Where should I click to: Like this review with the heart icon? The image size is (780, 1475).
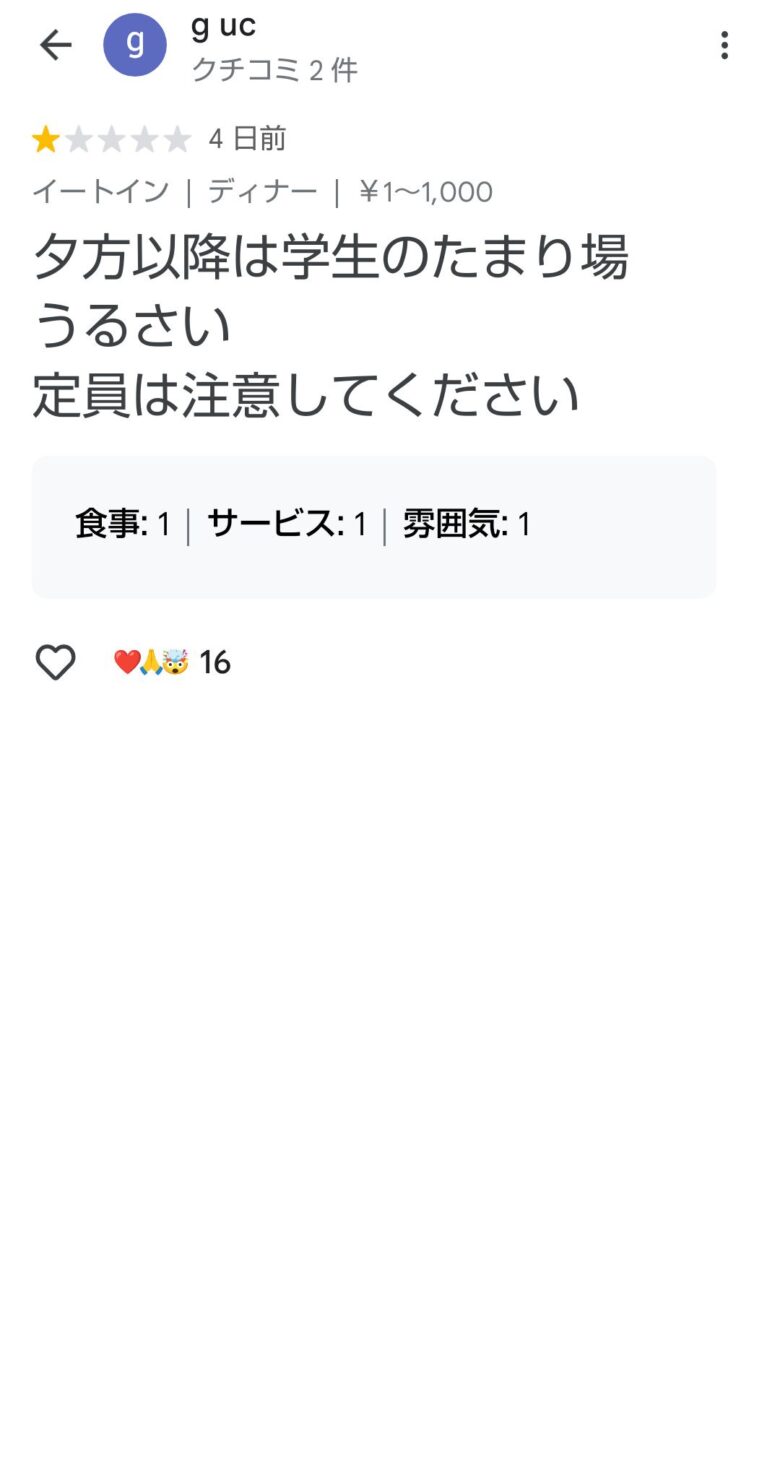tap(55, 662)
